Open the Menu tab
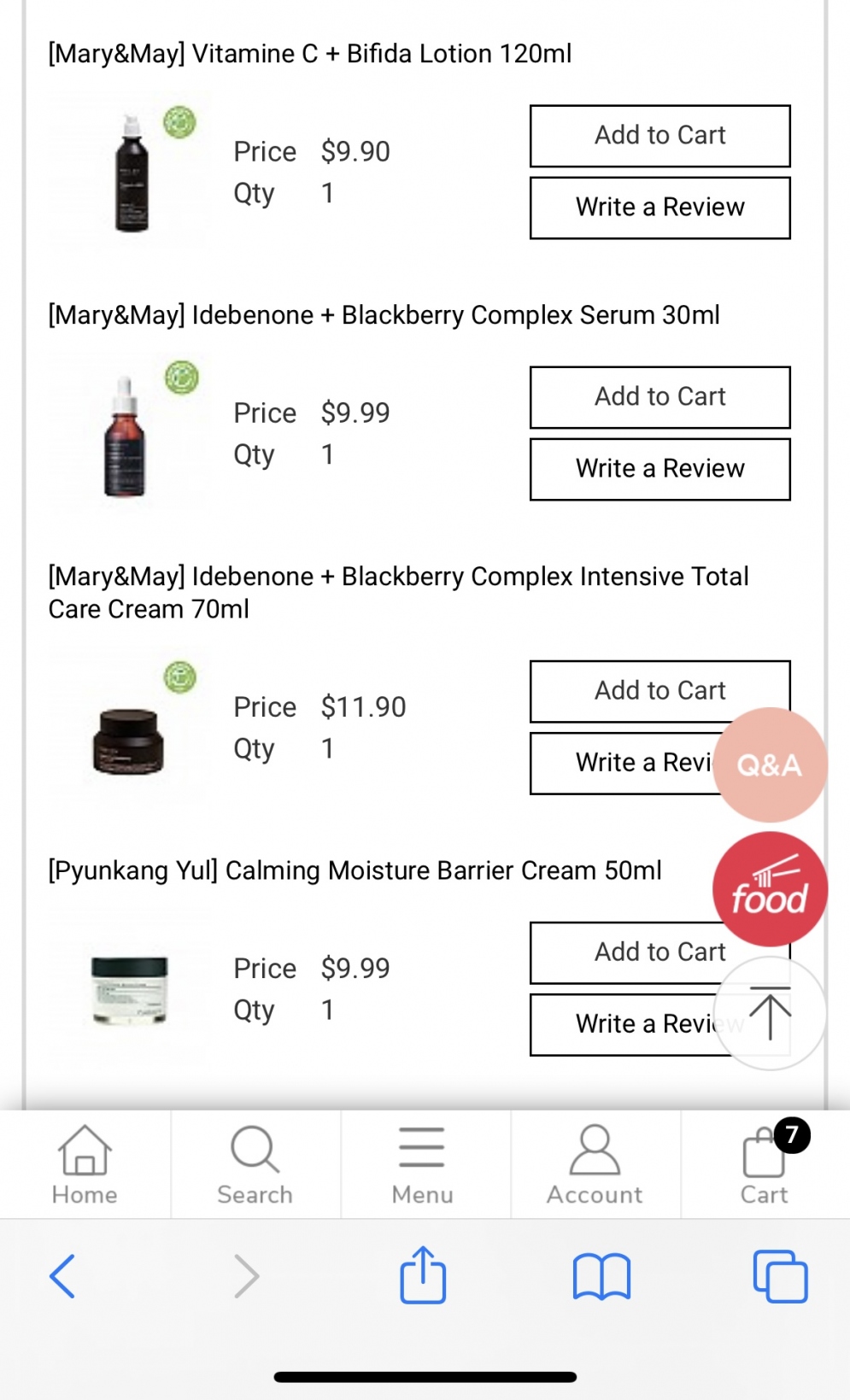This screenshot has width=850, height=1400. [422, 1164]
